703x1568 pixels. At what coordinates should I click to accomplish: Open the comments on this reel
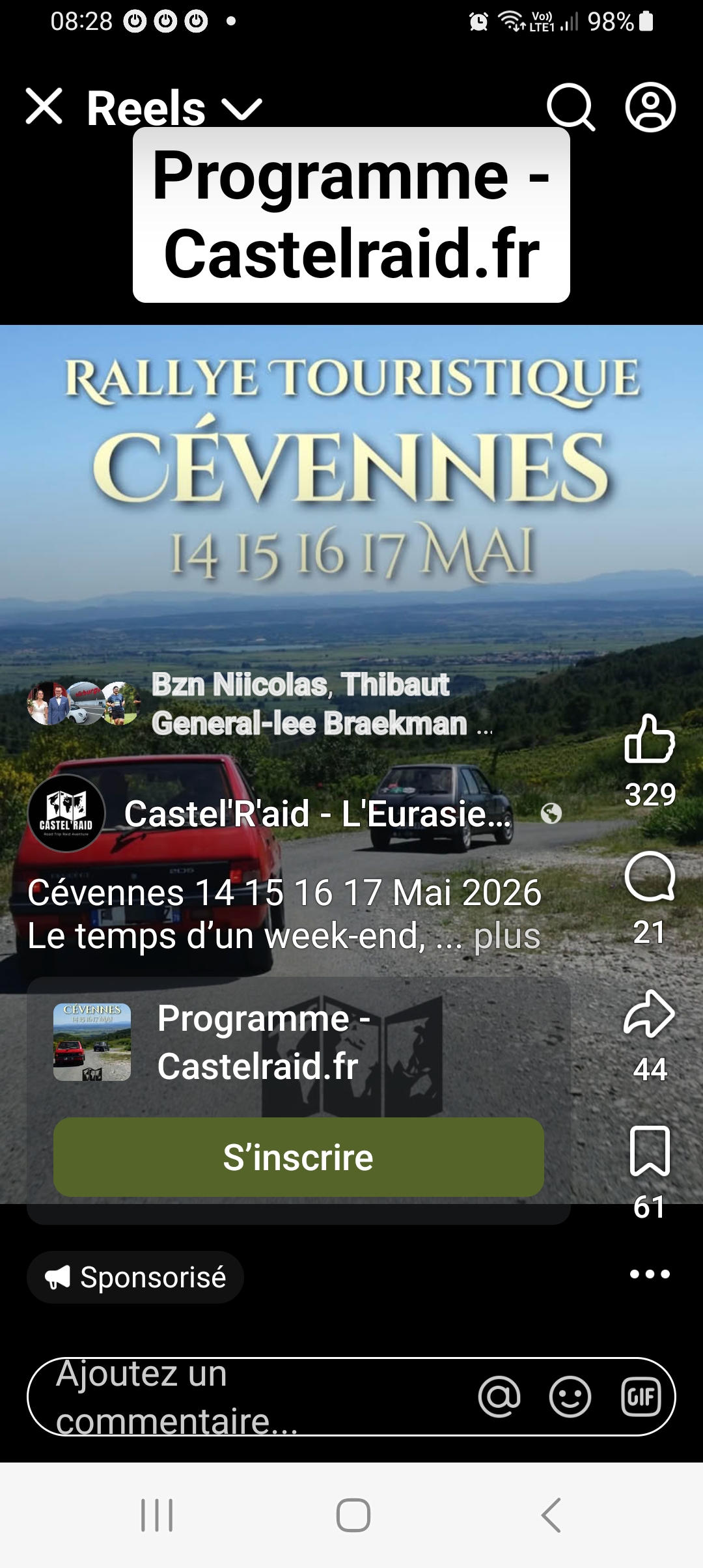coord(649,877)
